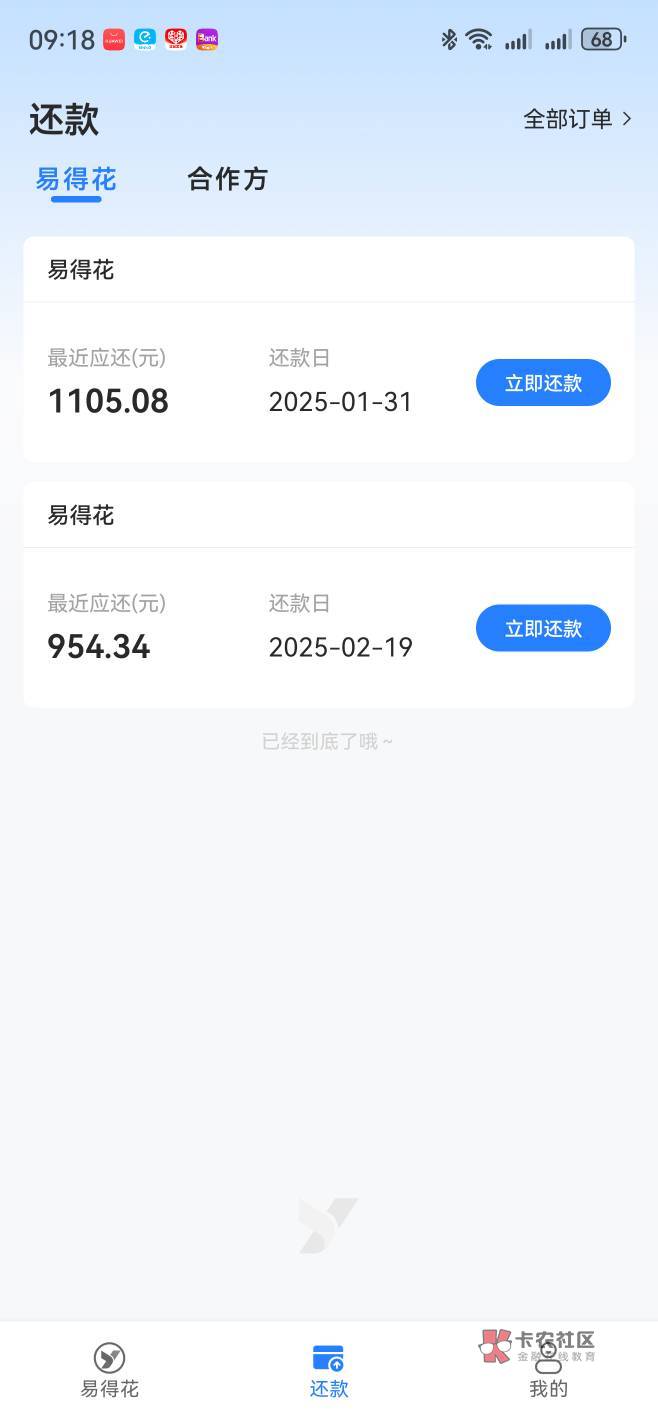Open the repayment card due 2025-02-19

pos(329,595)
